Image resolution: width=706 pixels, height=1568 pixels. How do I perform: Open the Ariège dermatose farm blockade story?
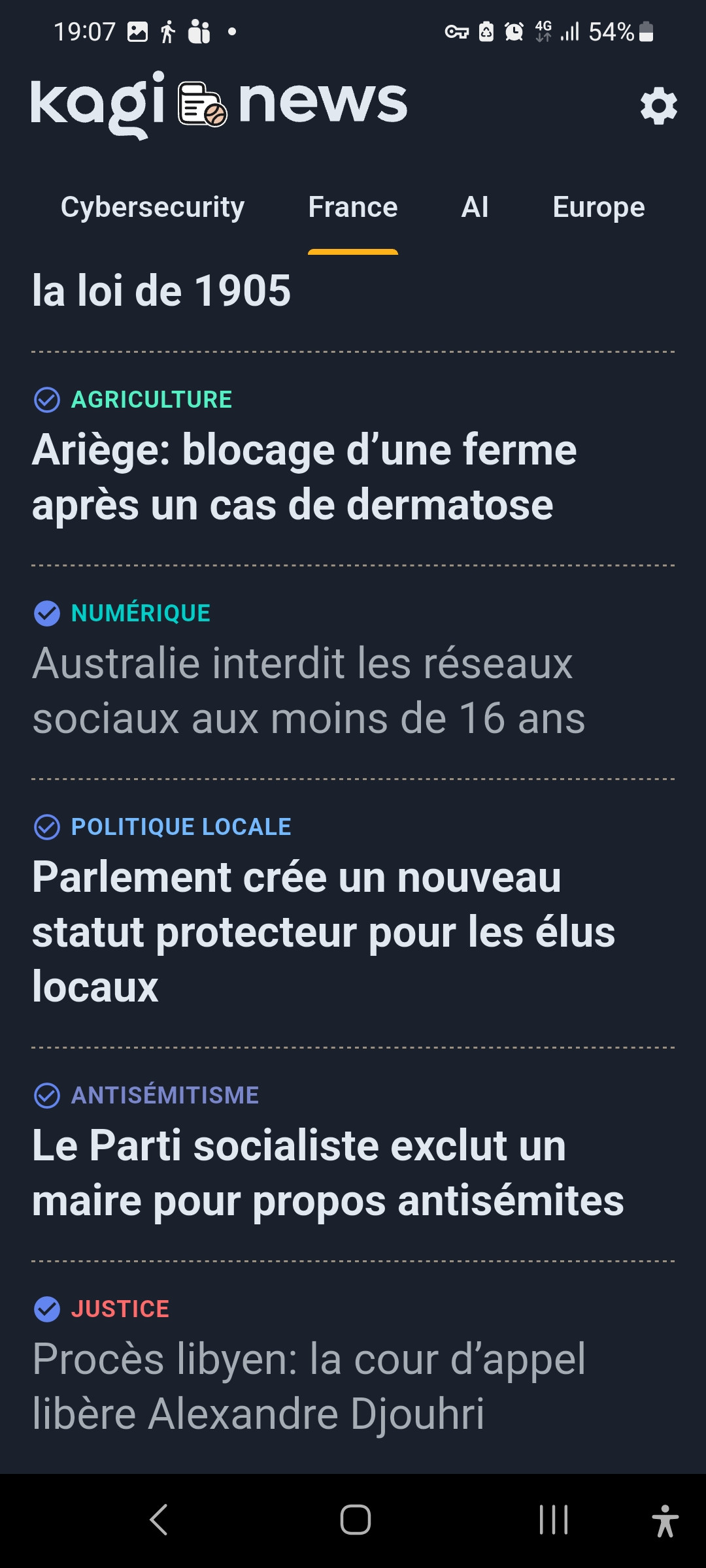pos(304,478)
